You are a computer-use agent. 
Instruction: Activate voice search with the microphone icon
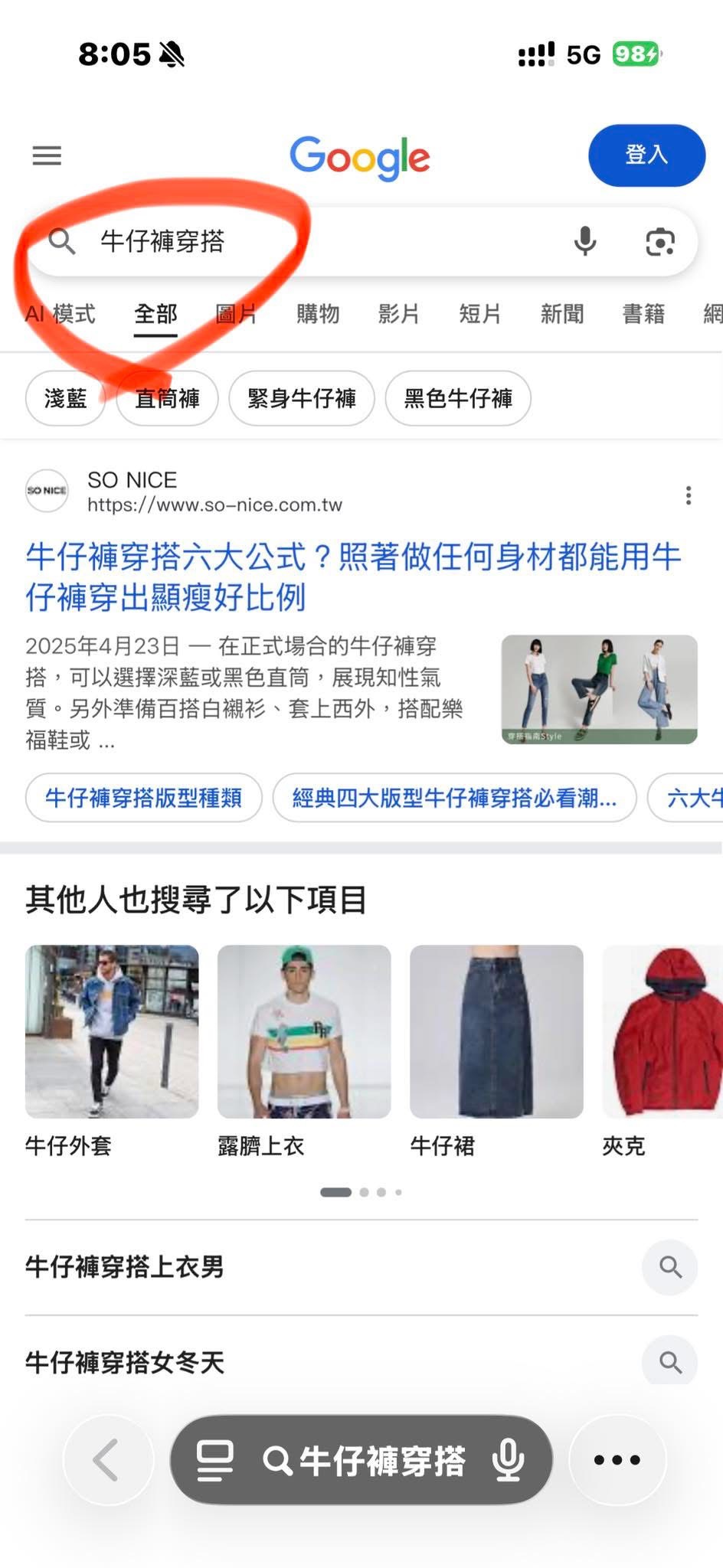[584, 241]
